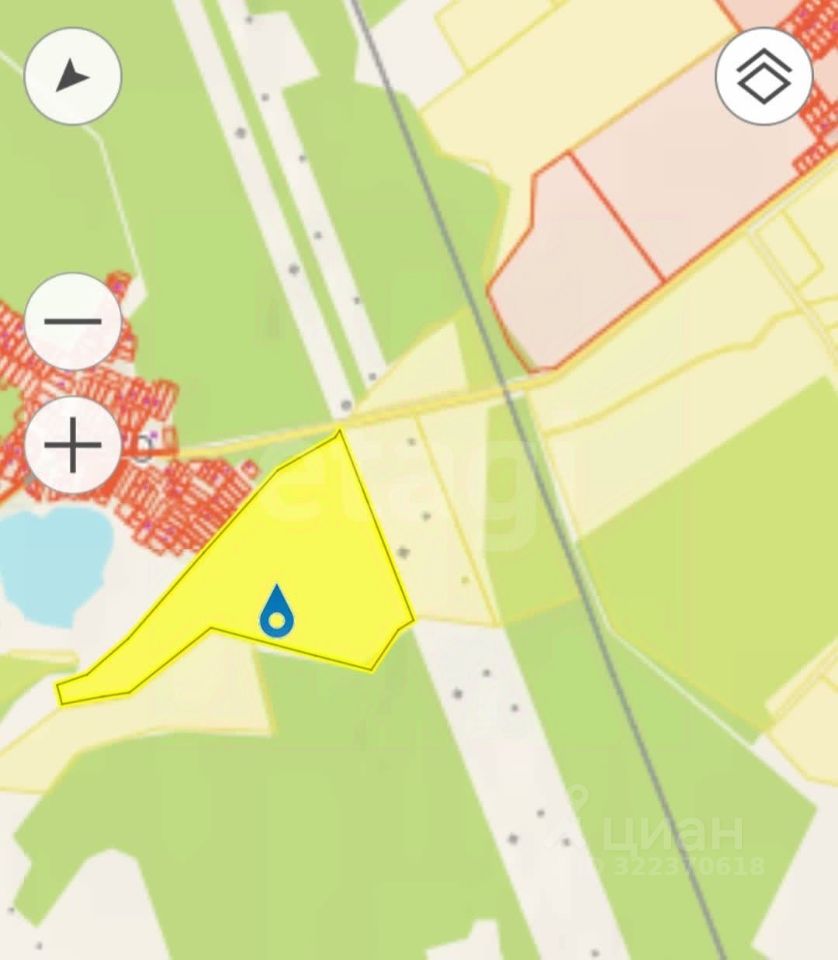
Task: Tap the blue marker on yellow plot
Action: [x=277, y=612]
